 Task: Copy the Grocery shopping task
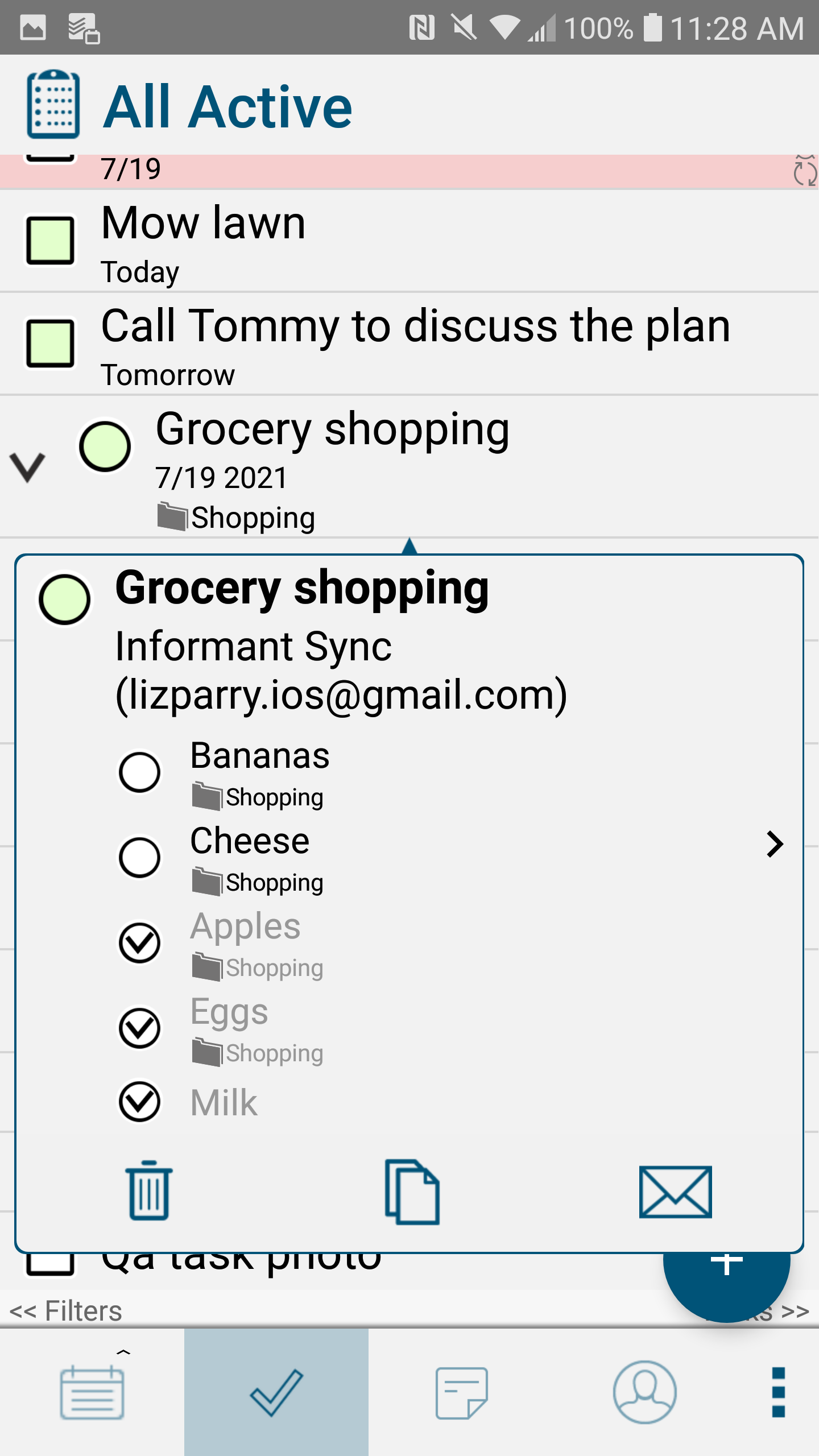412,1192
